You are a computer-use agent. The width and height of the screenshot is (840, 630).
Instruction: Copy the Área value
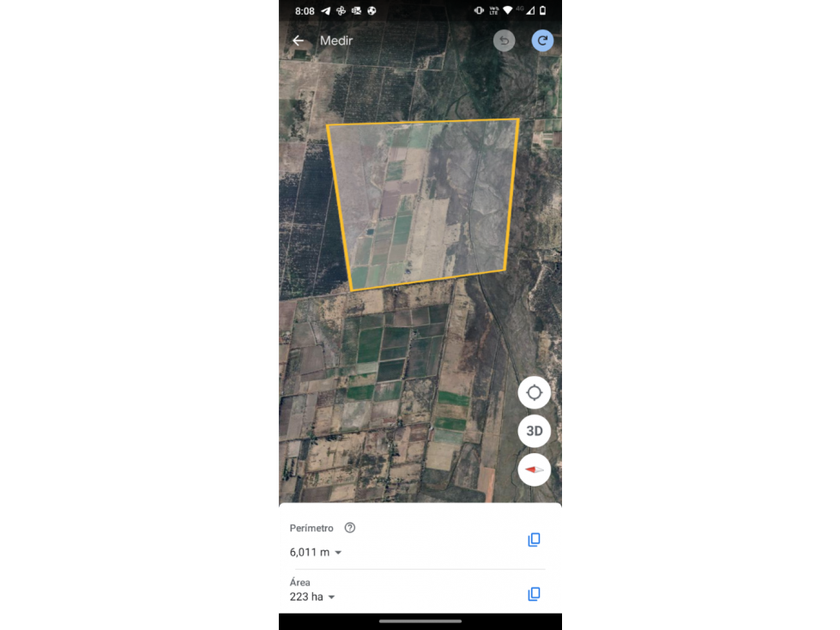[x=534, y=594]
